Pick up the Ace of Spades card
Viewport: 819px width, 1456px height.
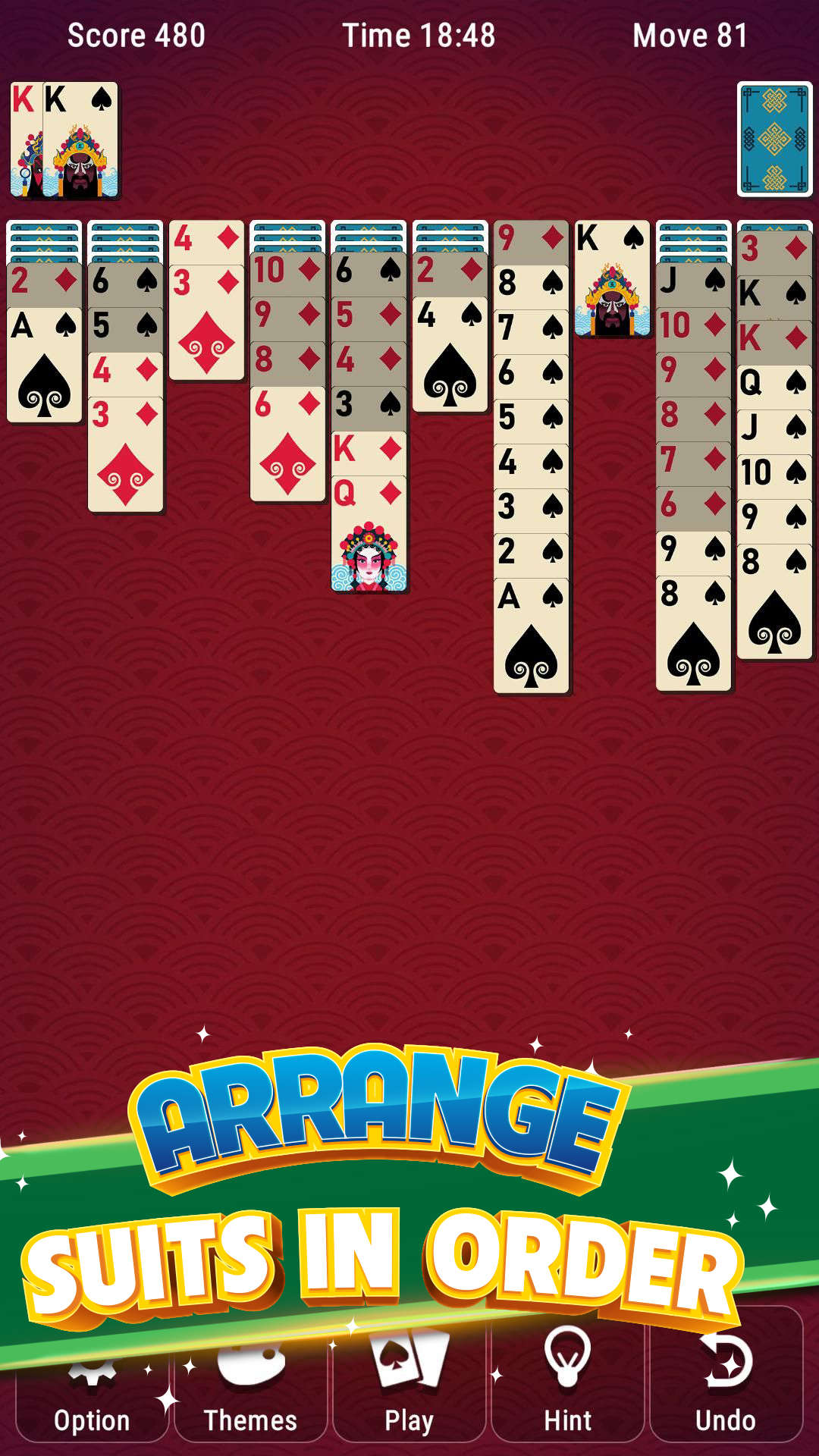[45, 364]
